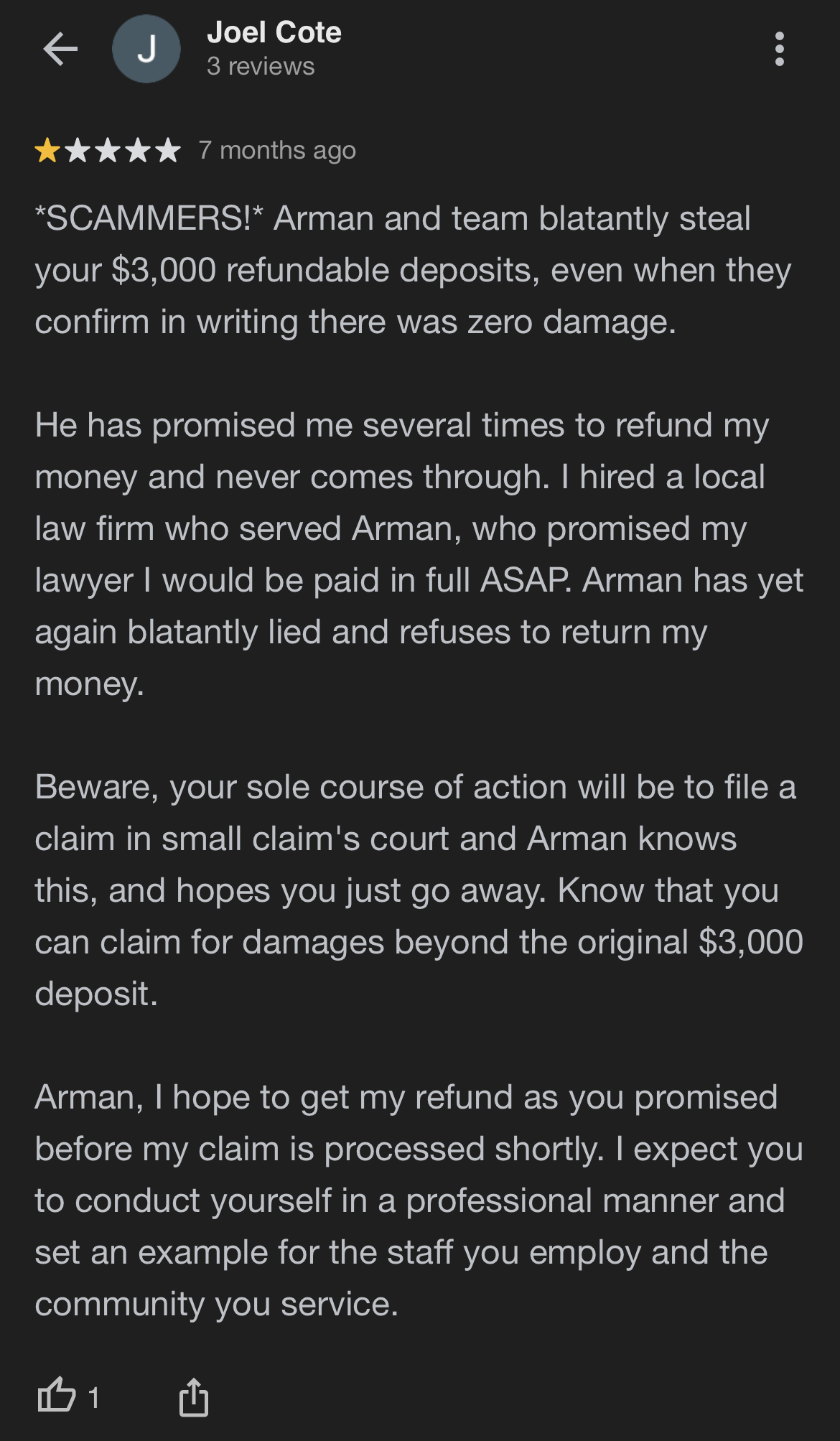The image size is (840, 1441).
Task: Like this review with thumbs up
Action: click(57, 1396)
